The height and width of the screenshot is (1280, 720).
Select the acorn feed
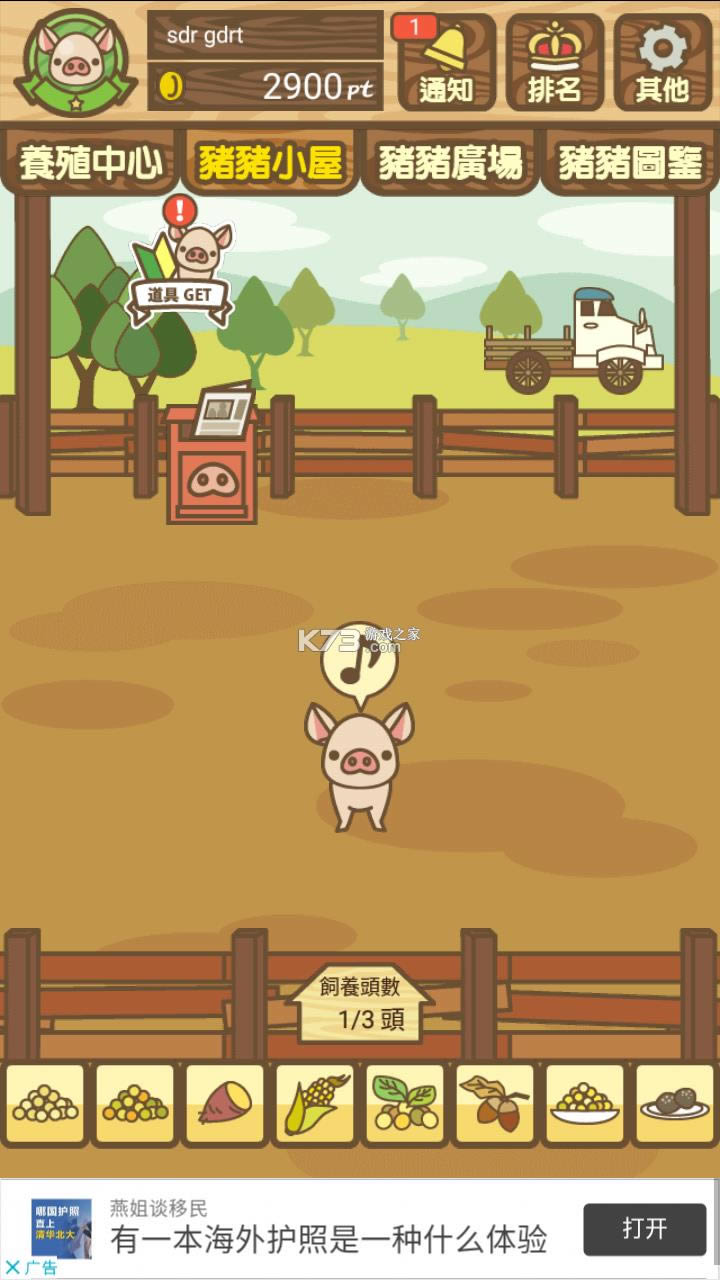coord(495,1104)
